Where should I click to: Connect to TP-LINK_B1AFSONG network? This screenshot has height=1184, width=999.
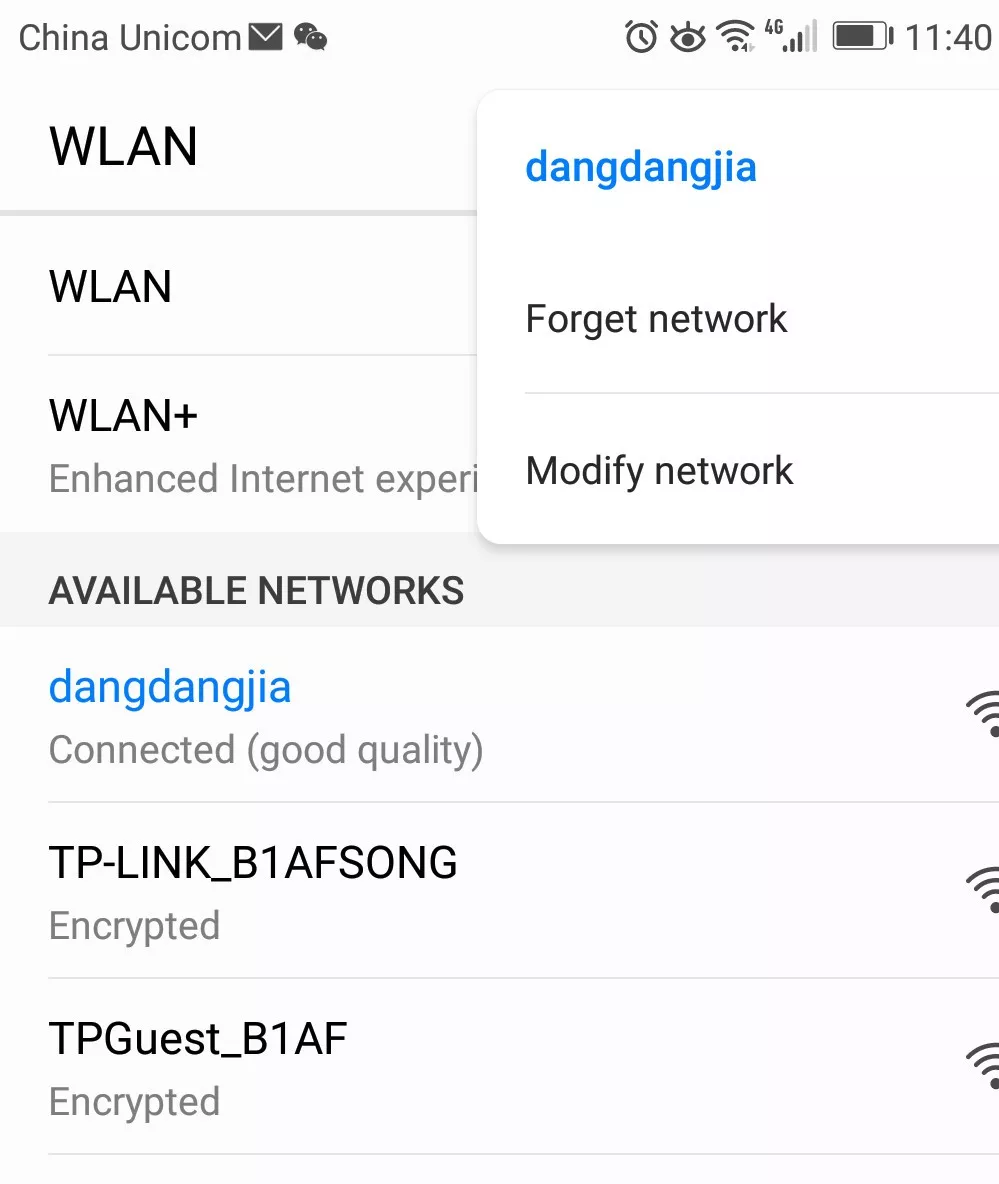pyautogui.click(x=253, y=890)
